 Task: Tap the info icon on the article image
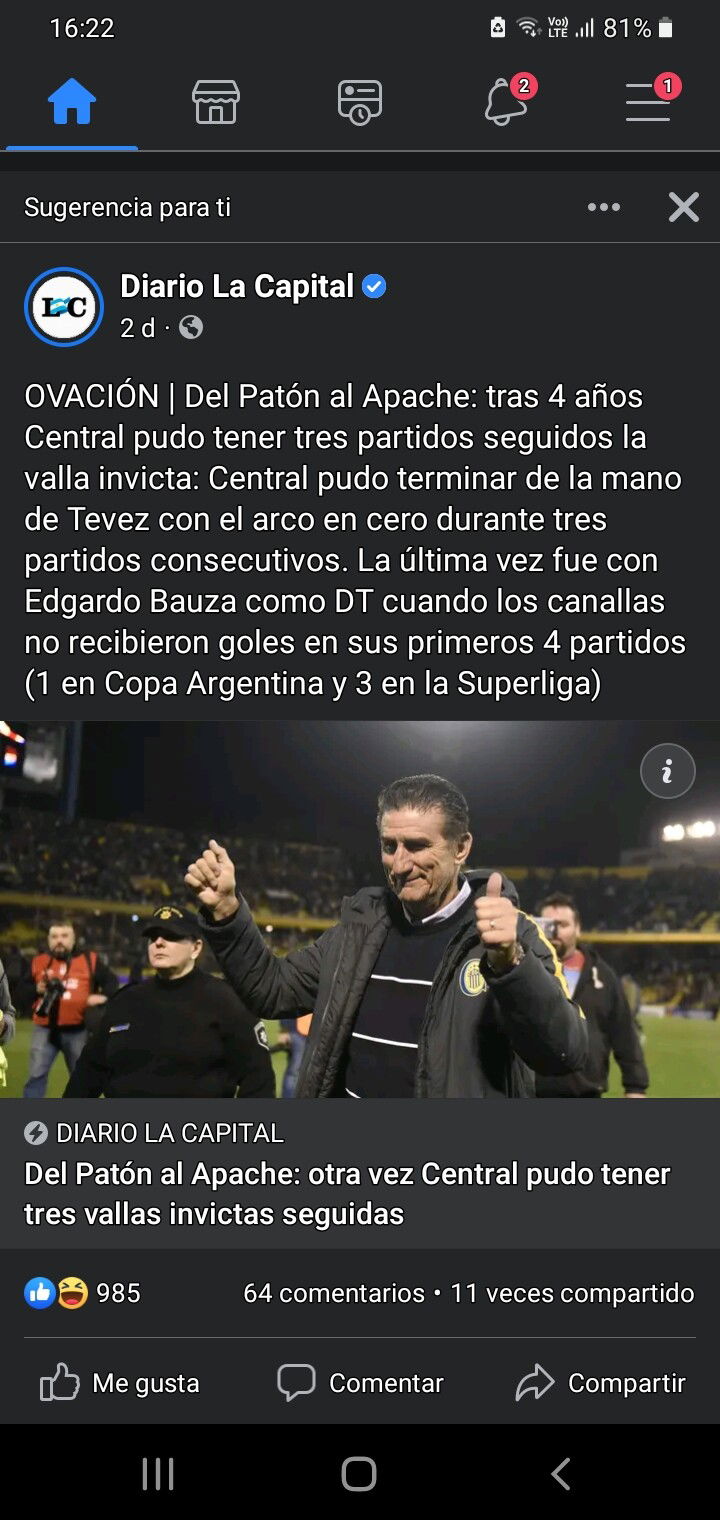click(667, 771)
